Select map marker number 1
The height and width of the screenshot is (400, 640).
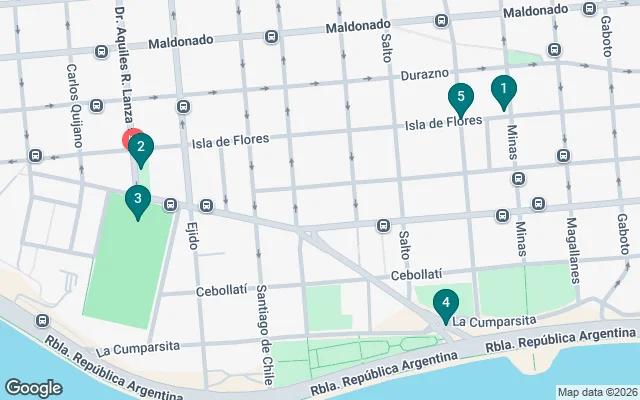pos(504,91)
